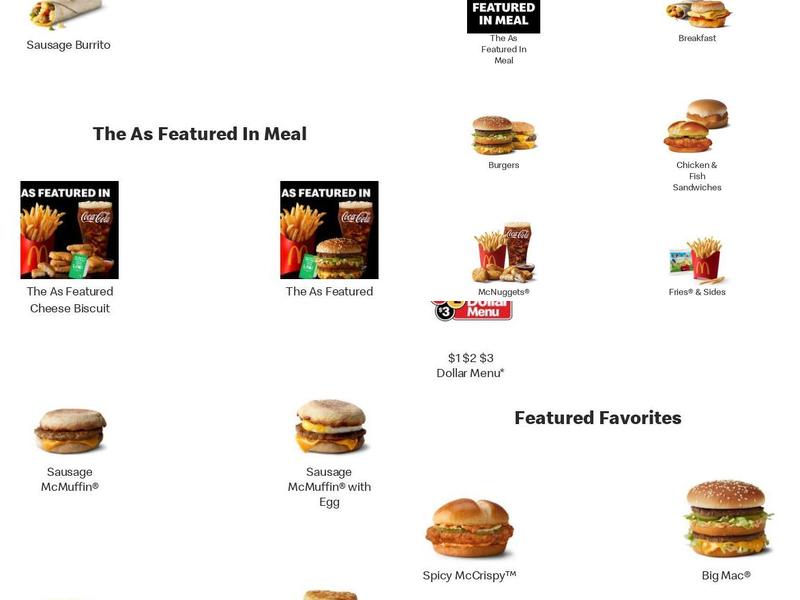This screenshot has height=600, width=800.
Task: View the McNuggets category
Action: [504, 260]
